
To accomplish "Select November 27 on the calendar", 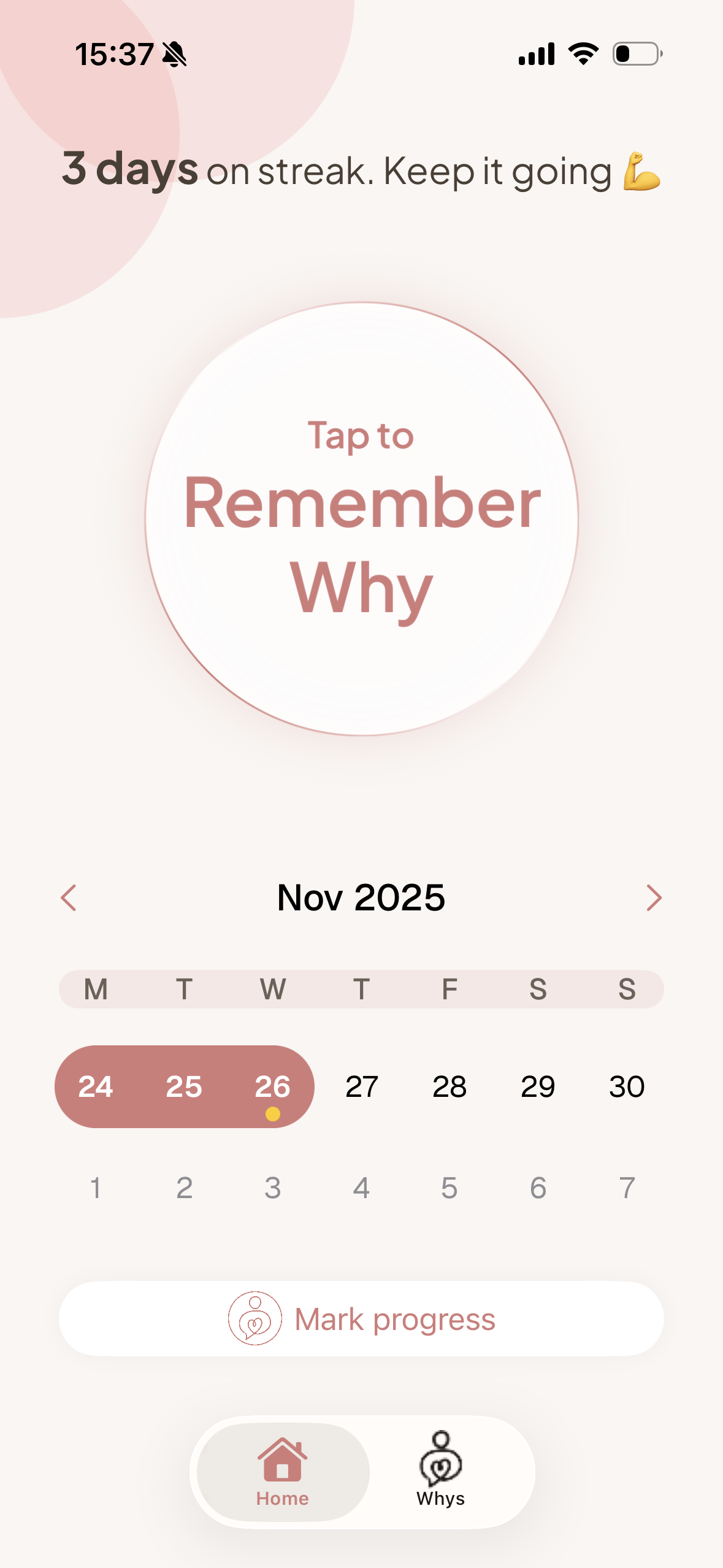I will (x=361, y=1086).
